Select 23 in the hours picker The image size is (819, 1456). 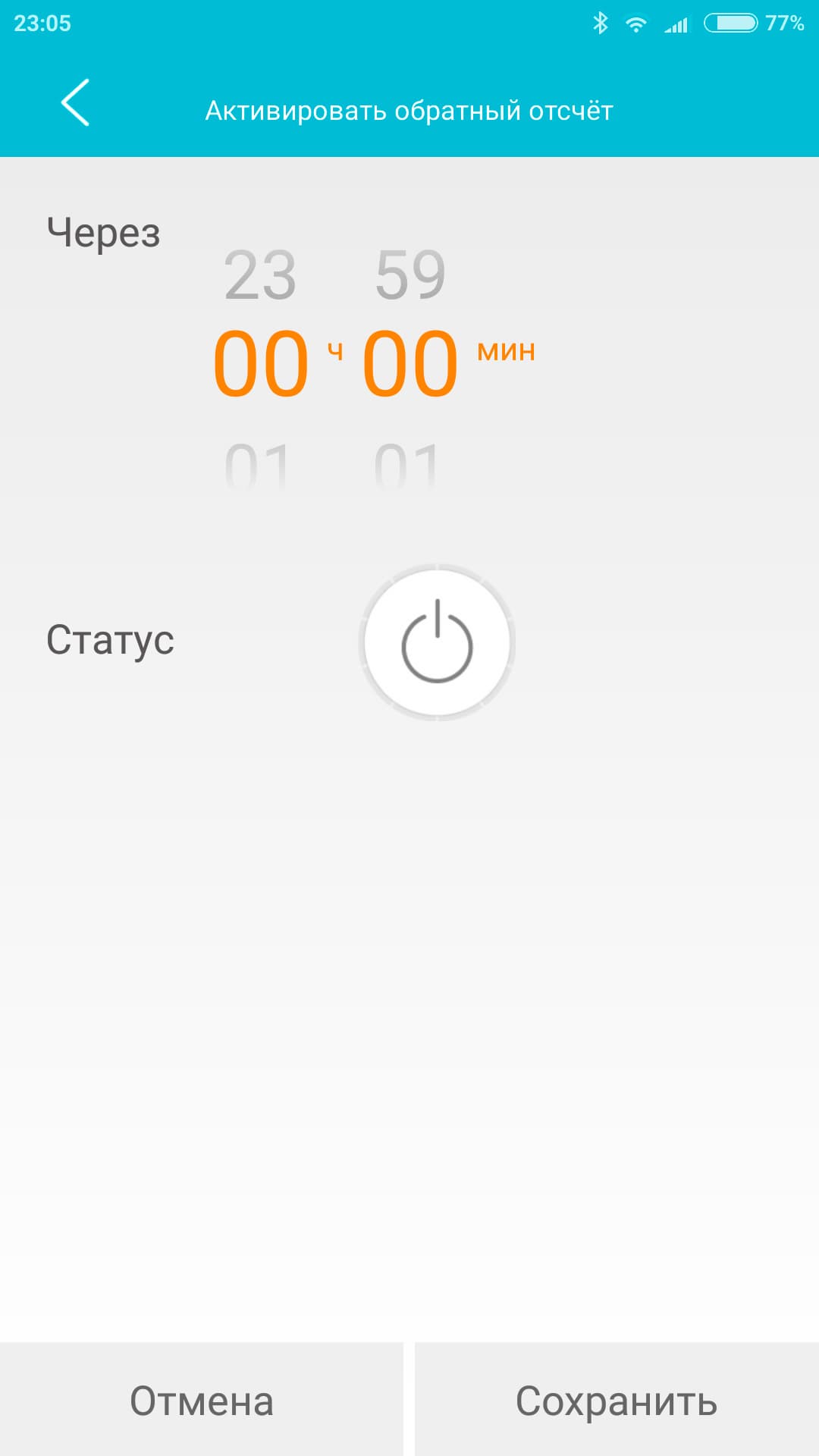click(x=259, y=275)
